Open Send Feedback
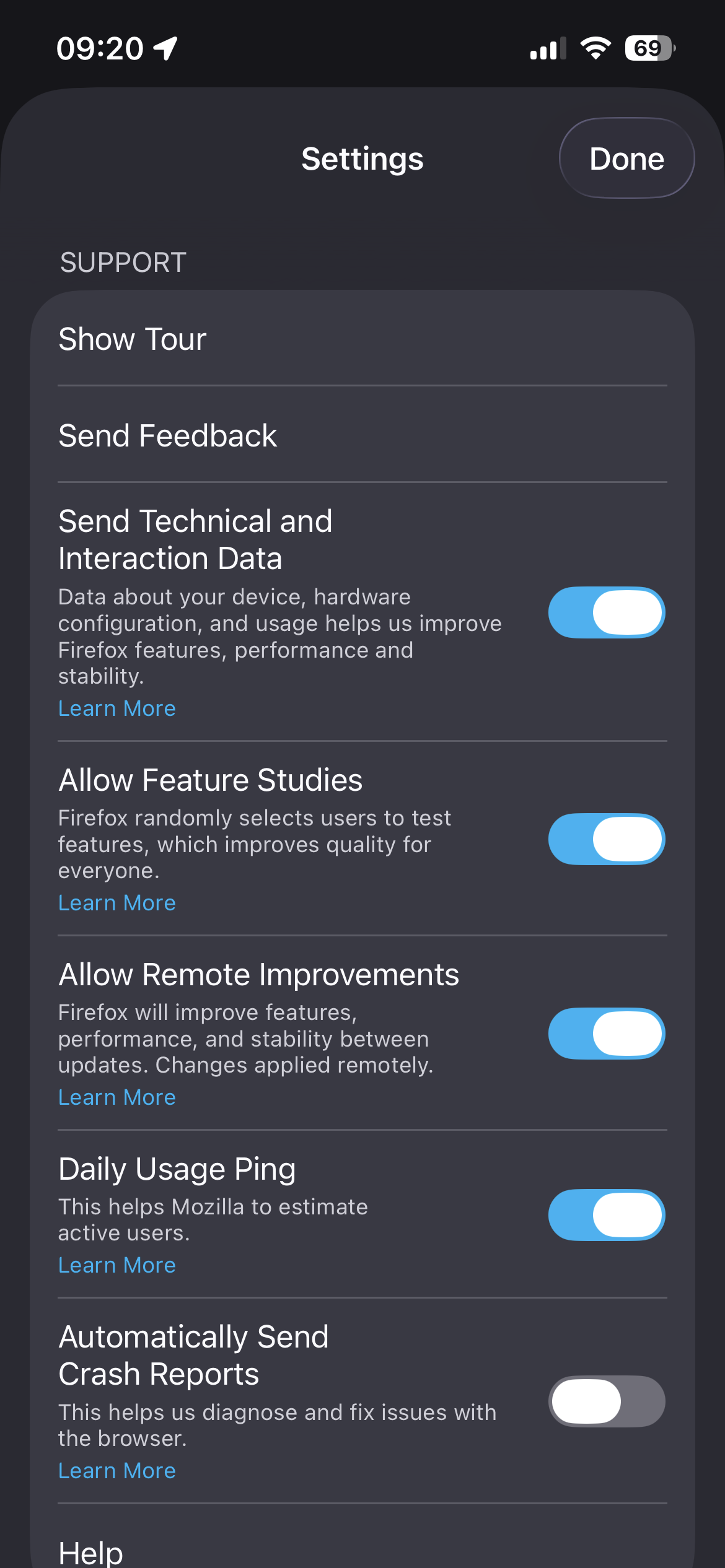 362,435
